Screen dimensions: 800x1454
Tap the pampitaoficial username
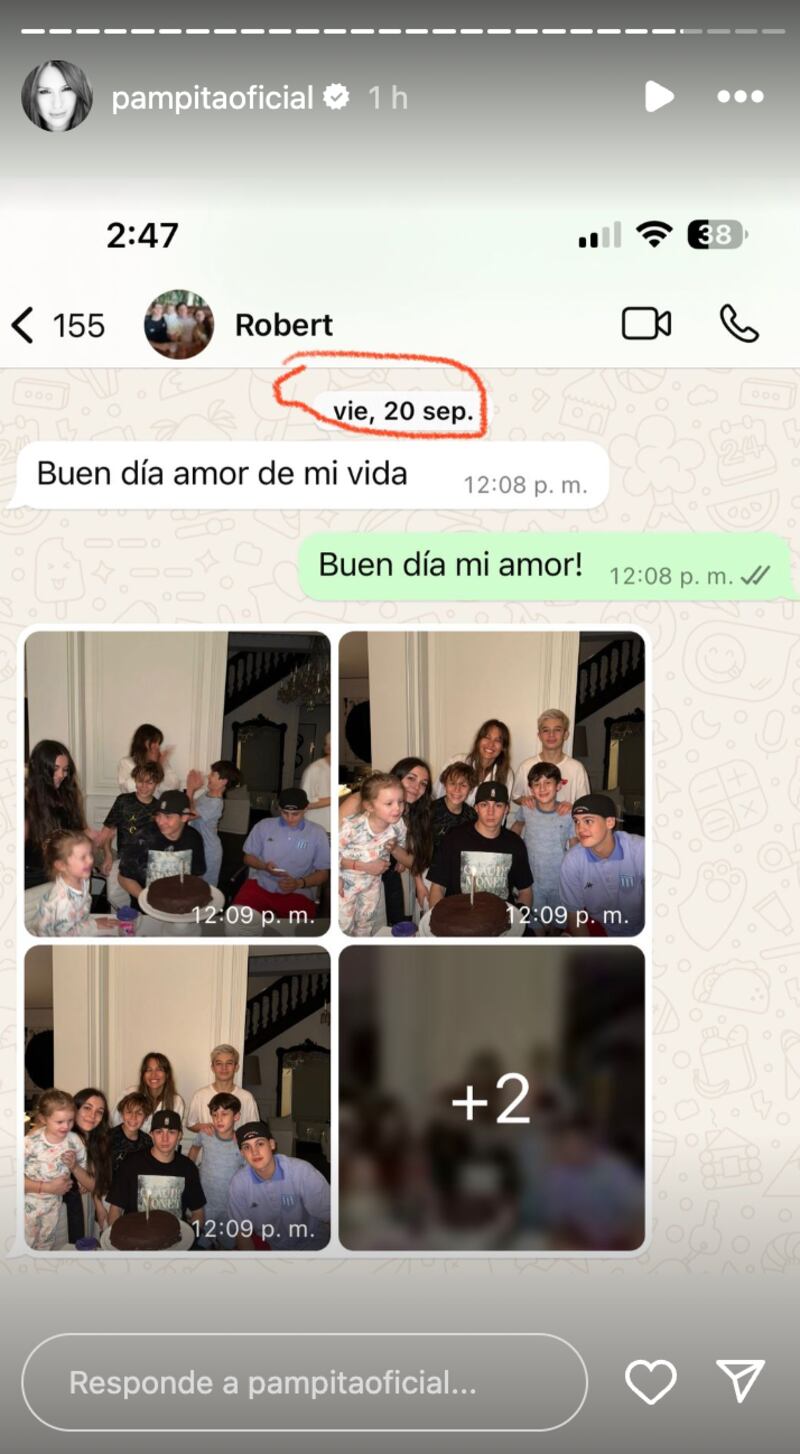[212, 97]
